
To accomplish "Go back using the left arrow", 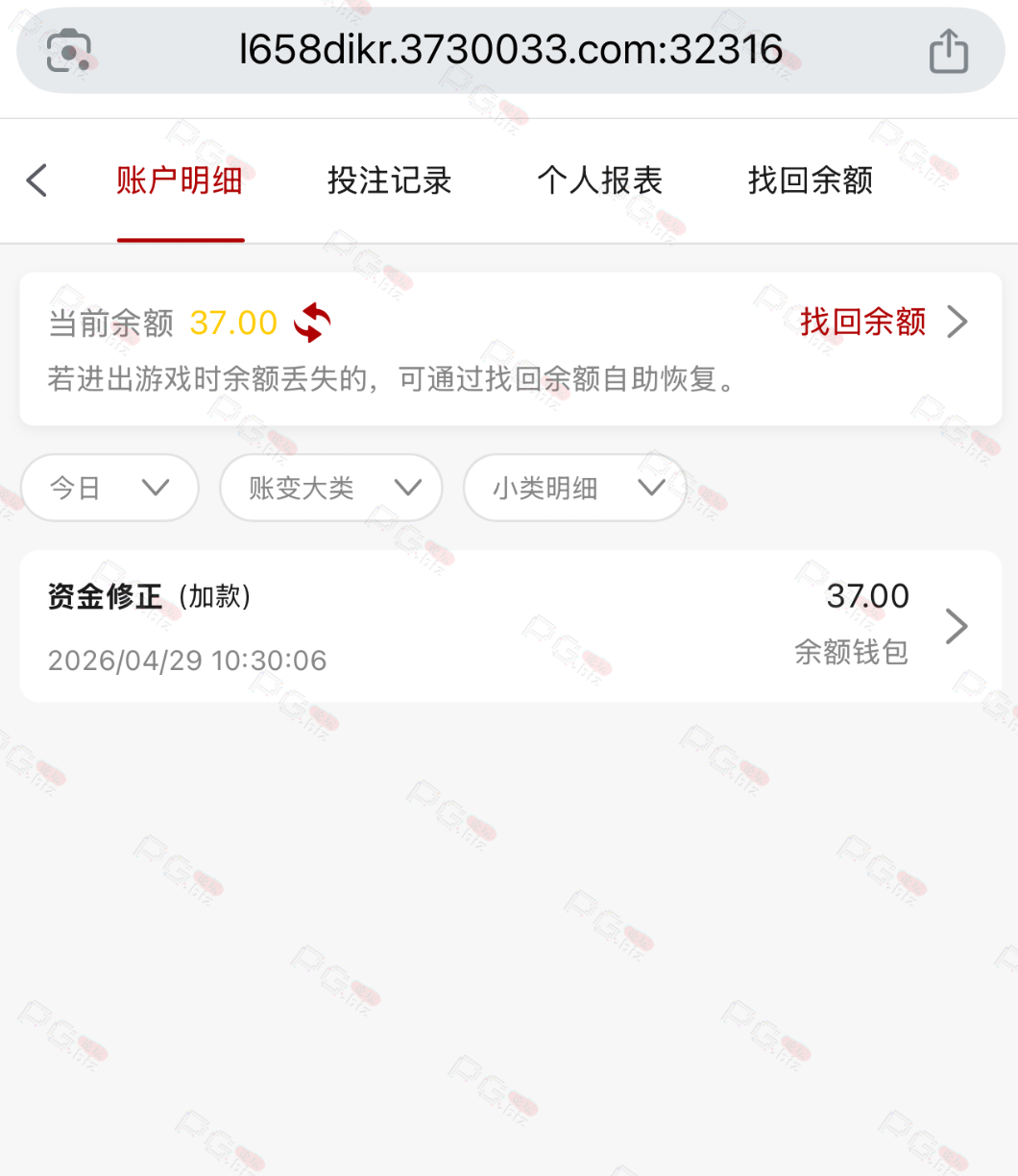I will (x=36, y=180).
